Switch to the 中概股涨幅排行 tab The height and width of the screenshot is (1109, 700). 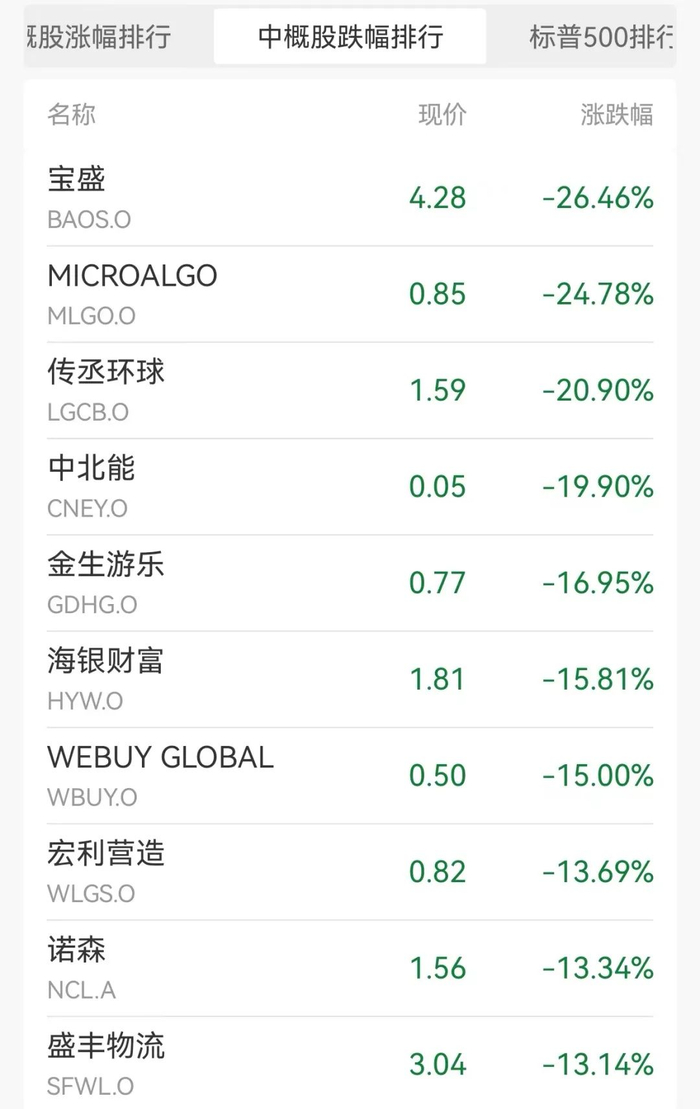(x=100, y=38)
